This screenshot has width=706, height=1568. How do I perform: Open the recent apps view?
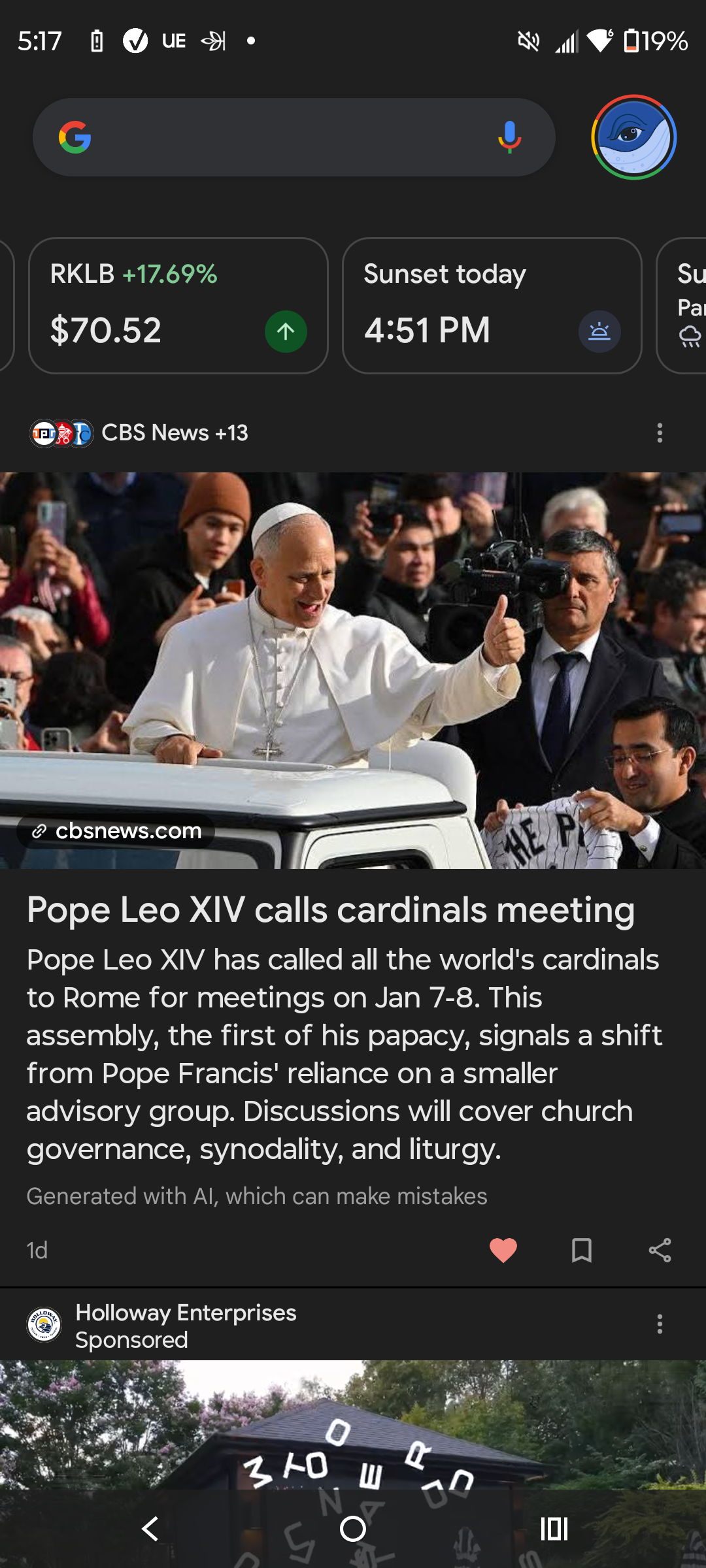pyautogui.click(x=554, y=1529)
